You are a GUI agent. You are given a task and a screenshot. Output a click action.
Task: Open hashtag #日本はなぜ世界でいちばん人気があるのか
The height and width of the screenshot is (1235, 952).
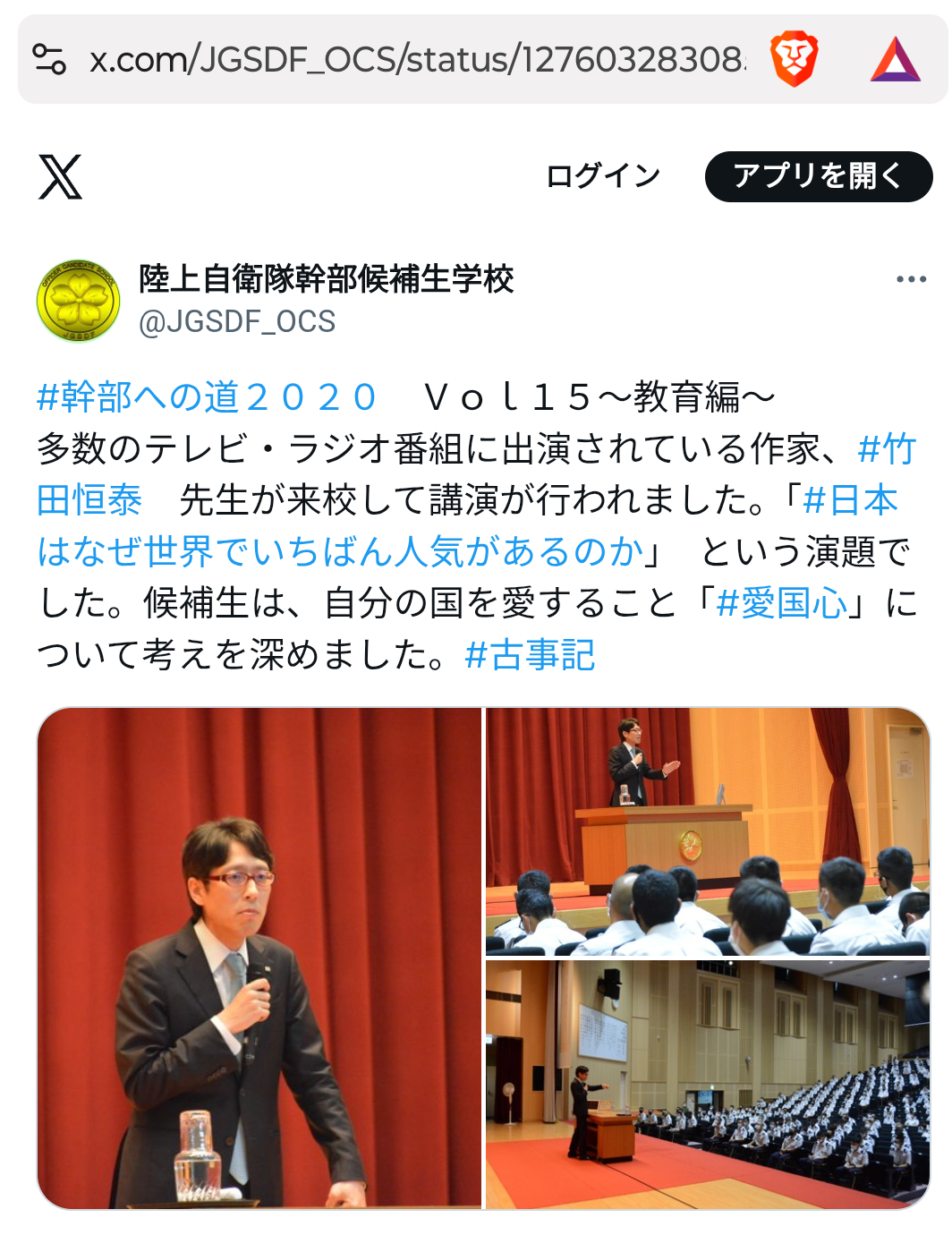(340, 551)
